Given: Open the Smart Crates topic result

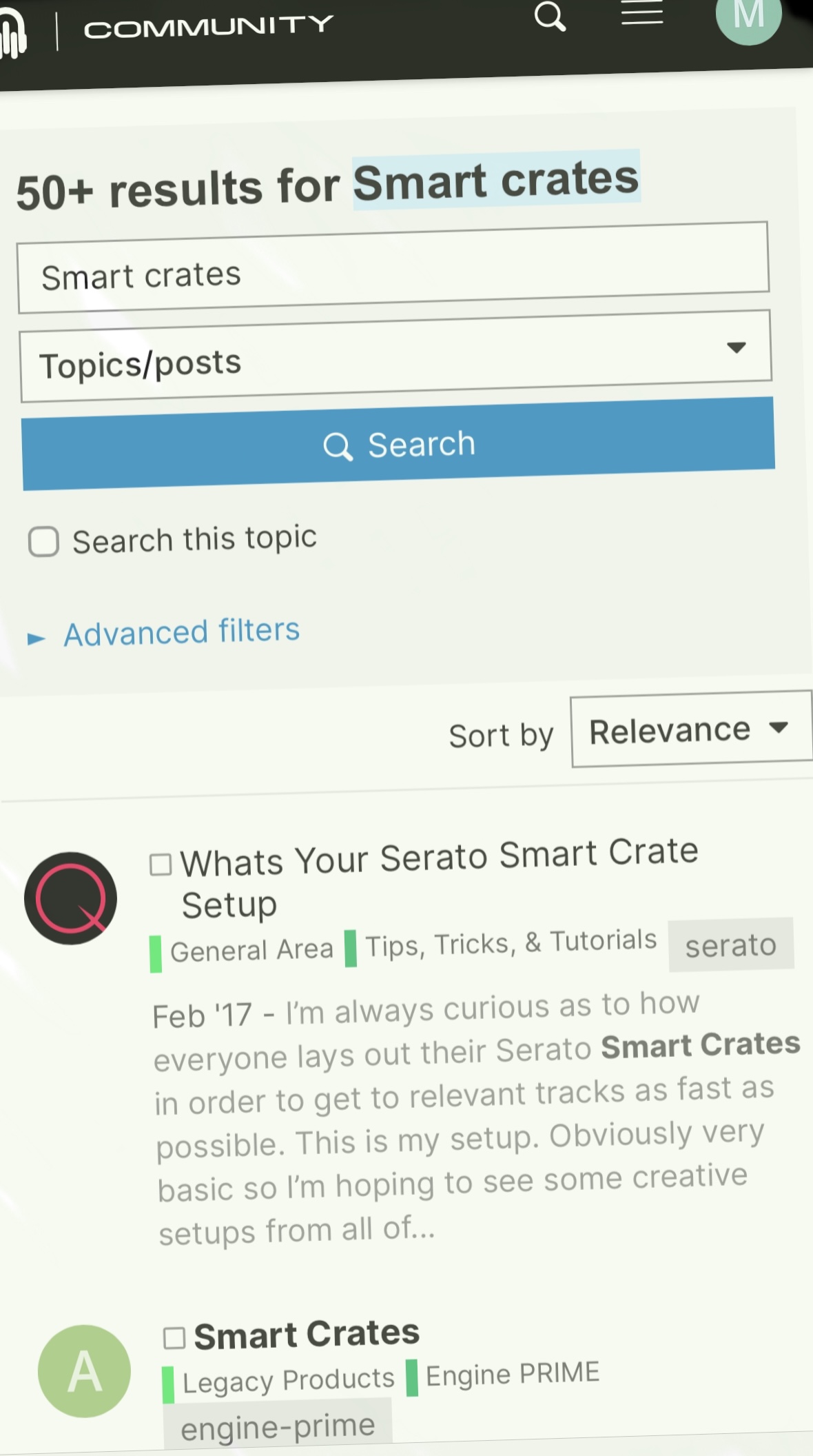Looking at the screenshot, I should tap(307, 1335).
